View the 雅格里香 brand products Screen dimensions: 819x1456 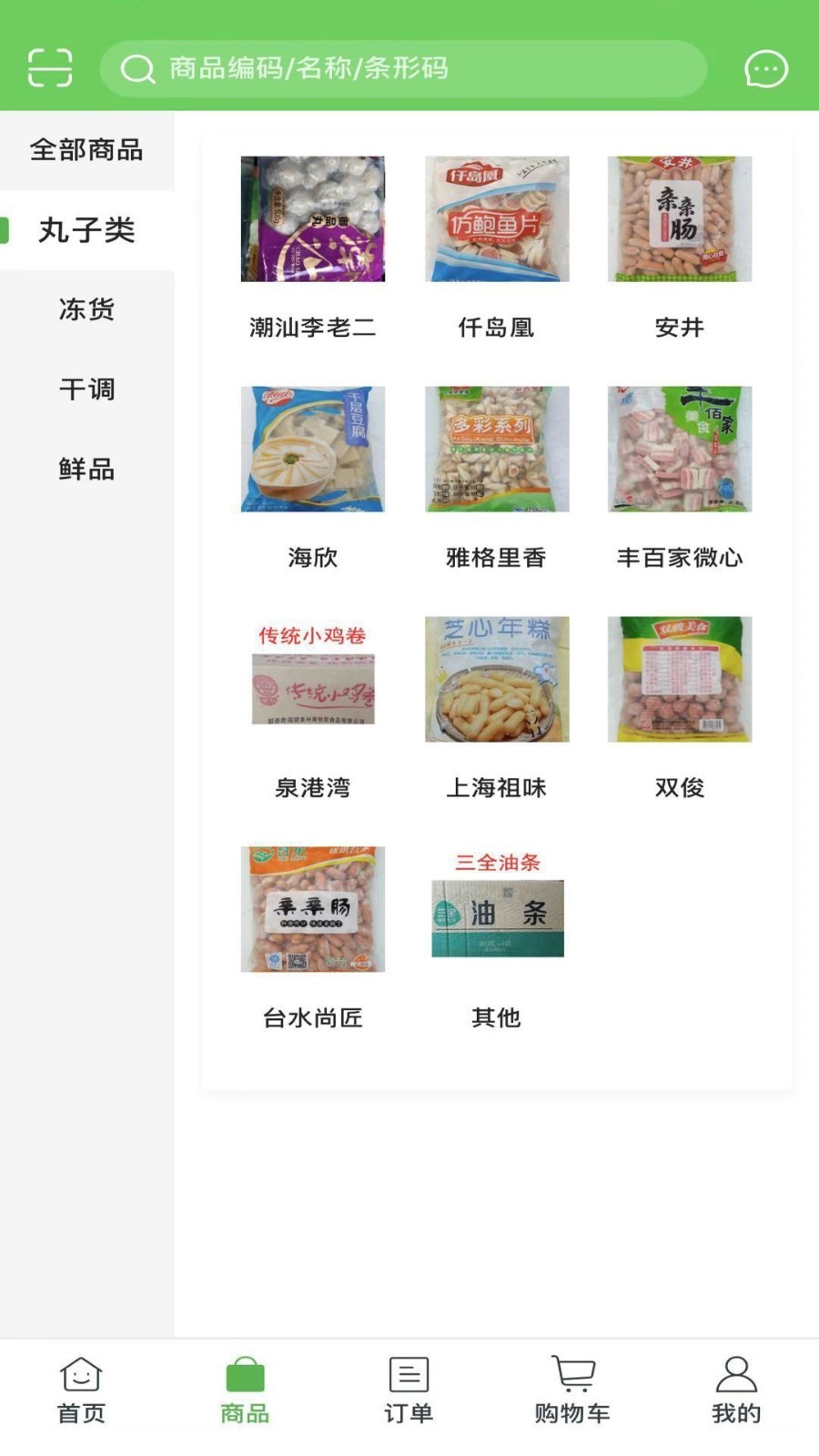[x=496, y=476]
